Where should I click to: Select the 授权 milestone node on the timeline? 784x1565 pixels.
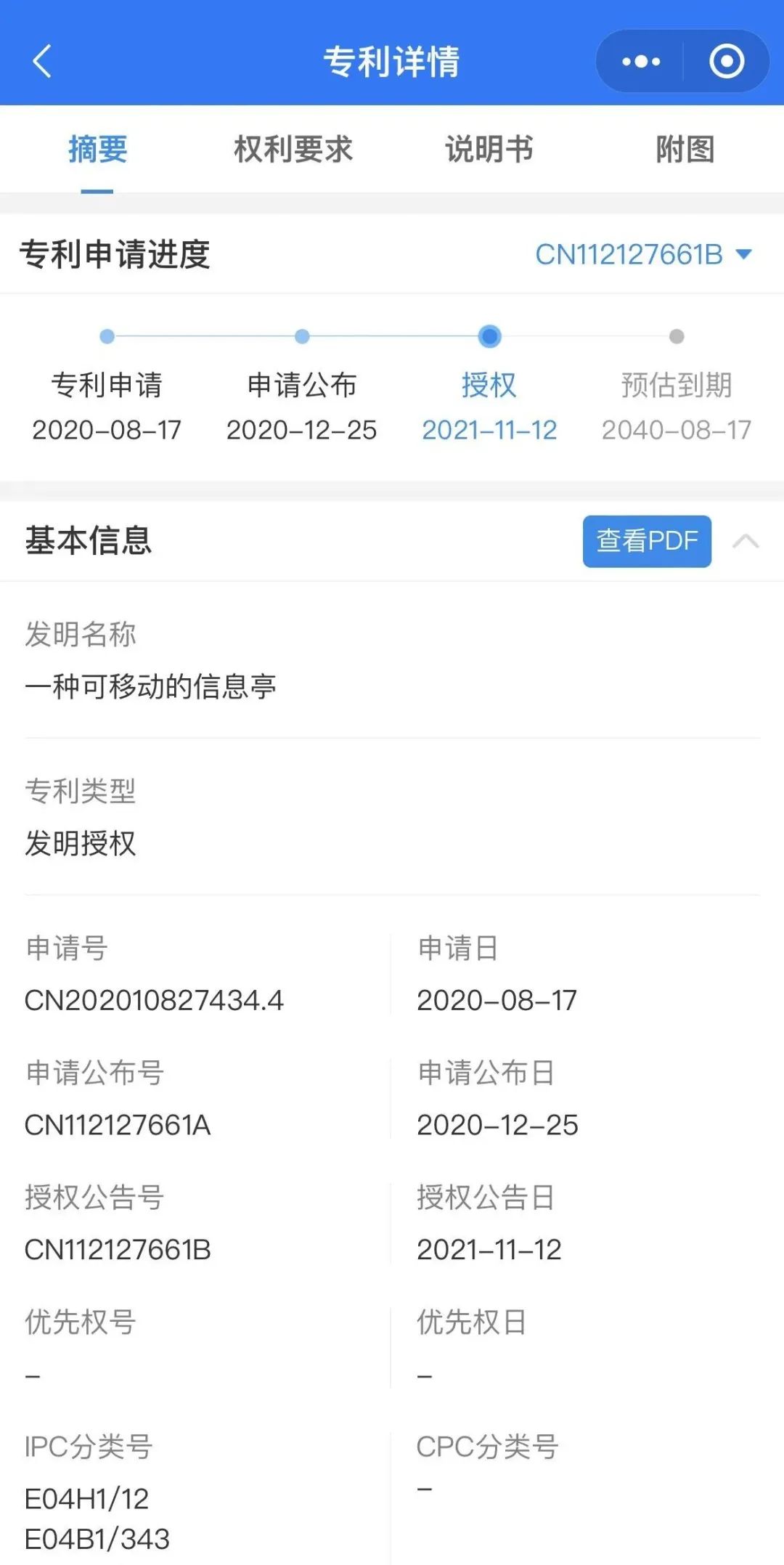(x=489, y=337)
